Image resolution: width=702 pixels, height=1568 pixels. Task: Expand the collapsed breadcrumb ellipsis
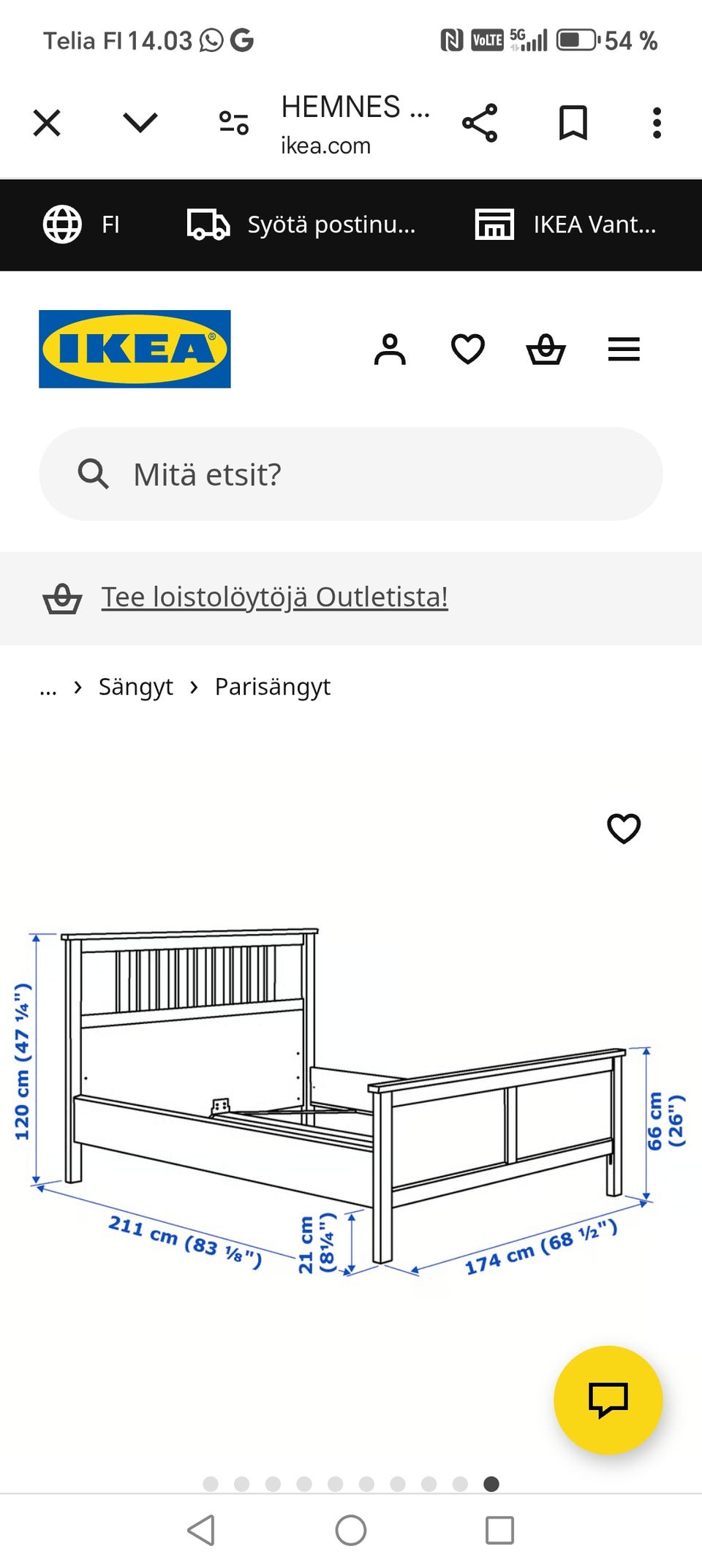point(48,687)
